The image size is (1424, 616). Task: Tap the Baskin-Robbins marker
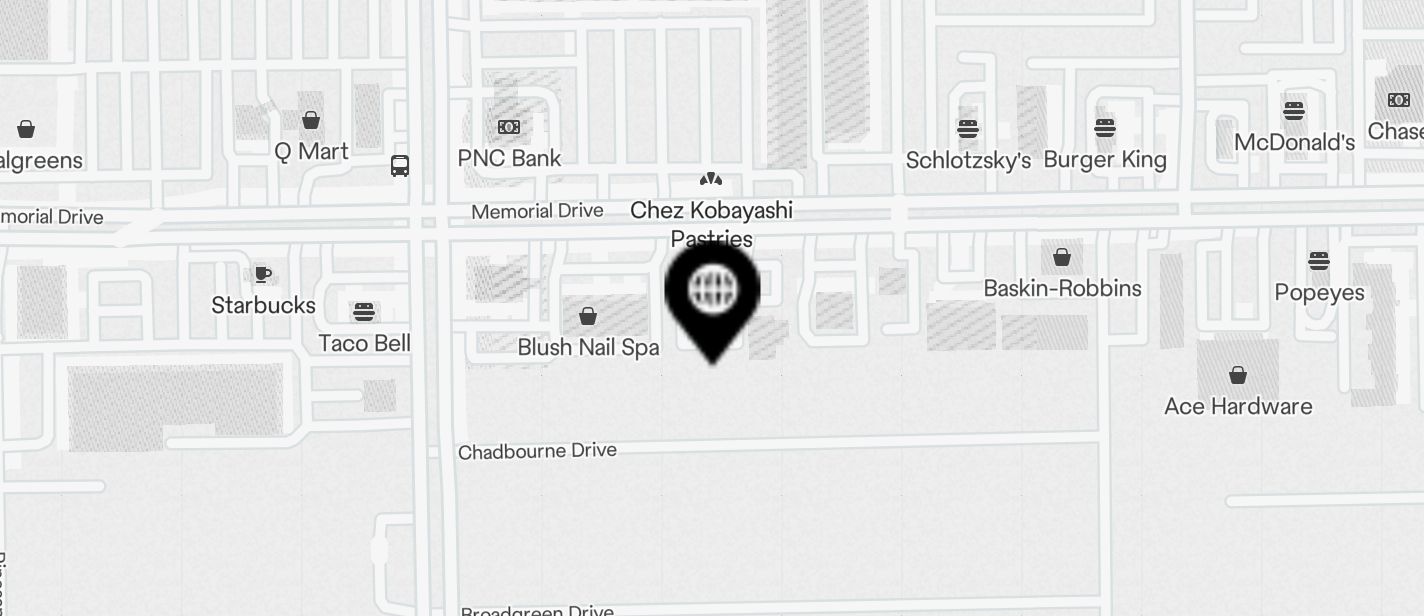point(1062,258)
